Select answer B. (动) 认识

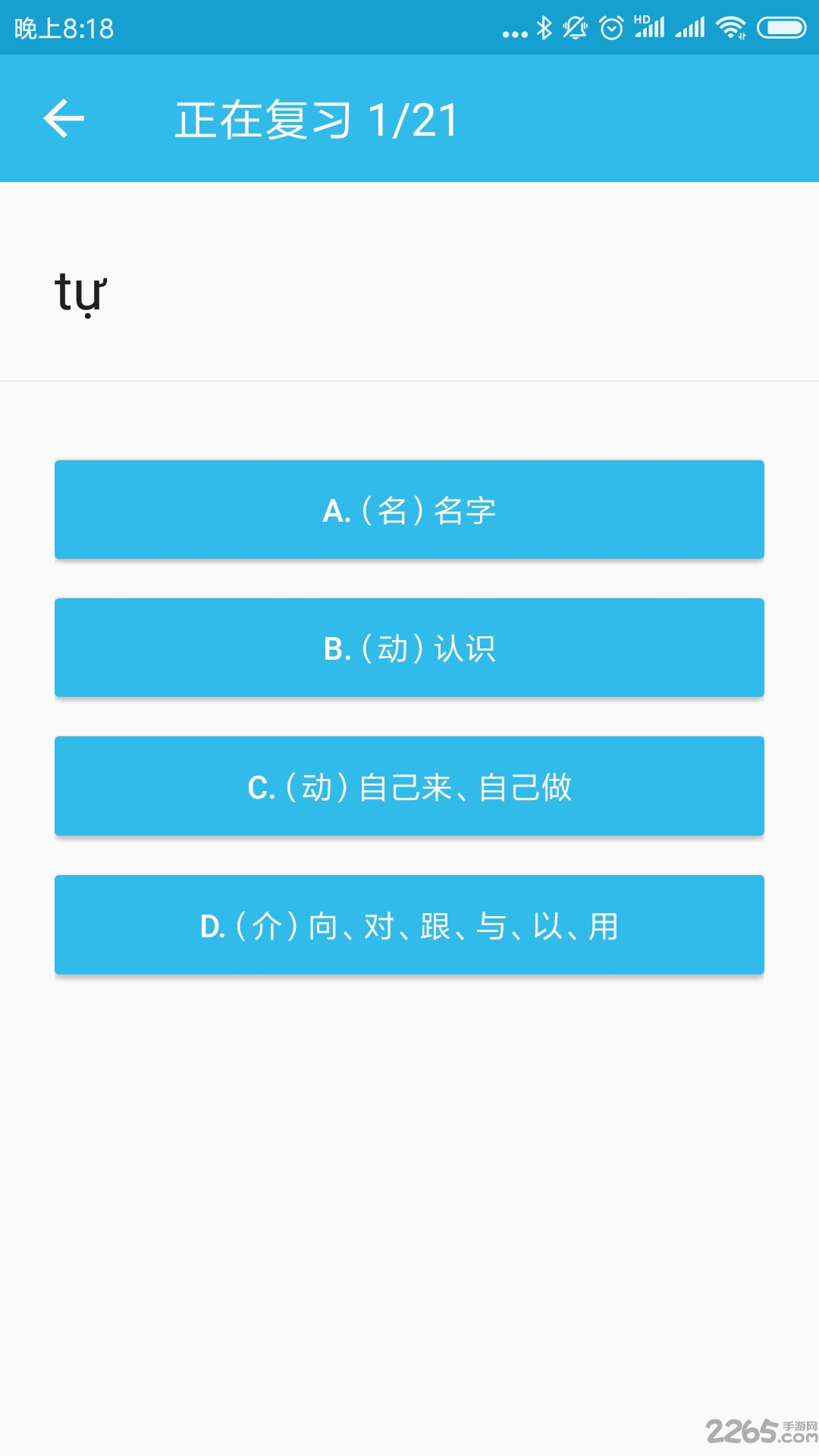[409, 648]
